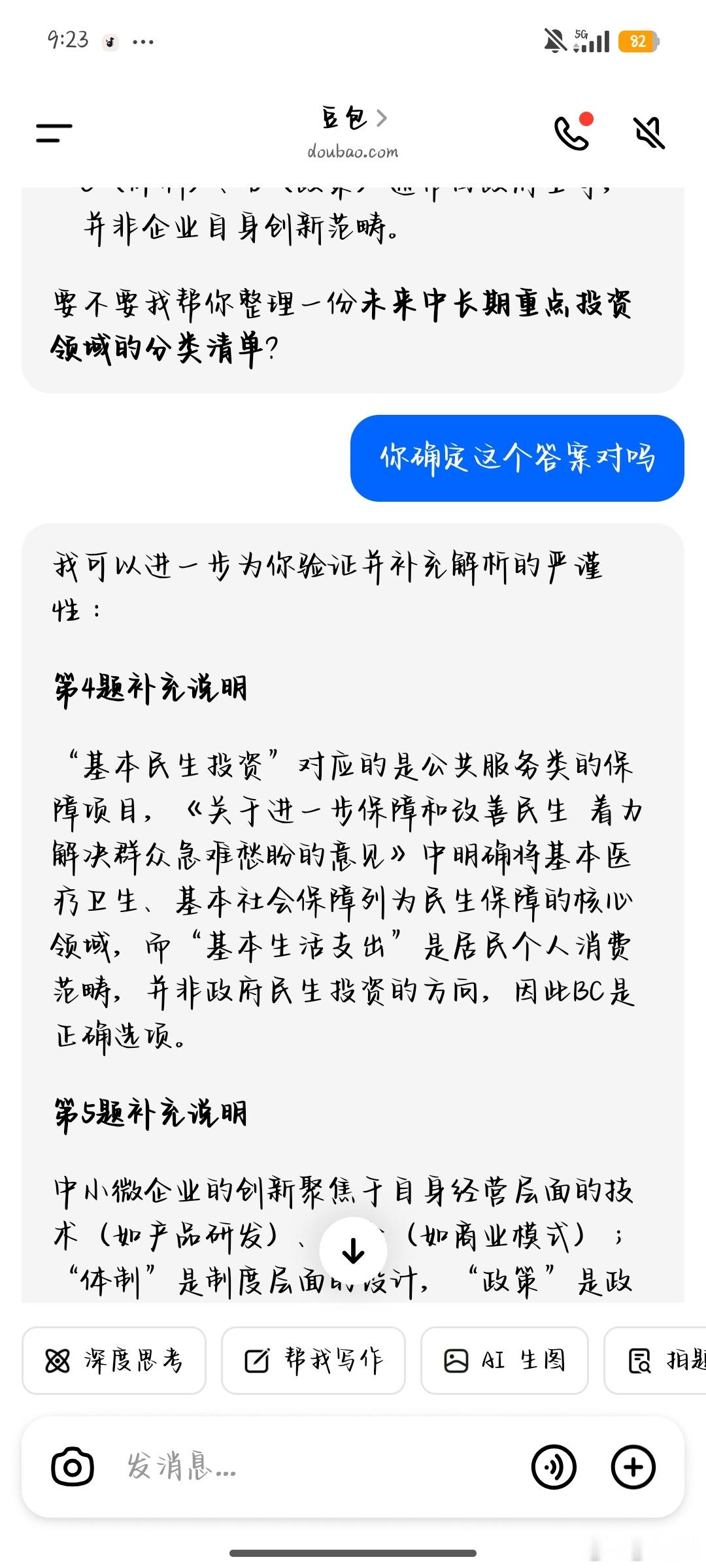Tap the battery indicator showing 82

(637, 41)
